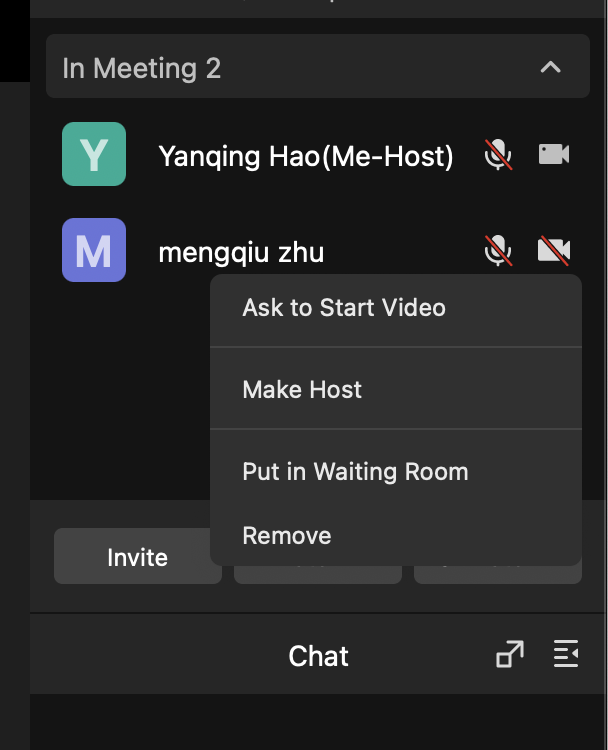Choose Make Host for mengqiu zhu

coord(302,390)
